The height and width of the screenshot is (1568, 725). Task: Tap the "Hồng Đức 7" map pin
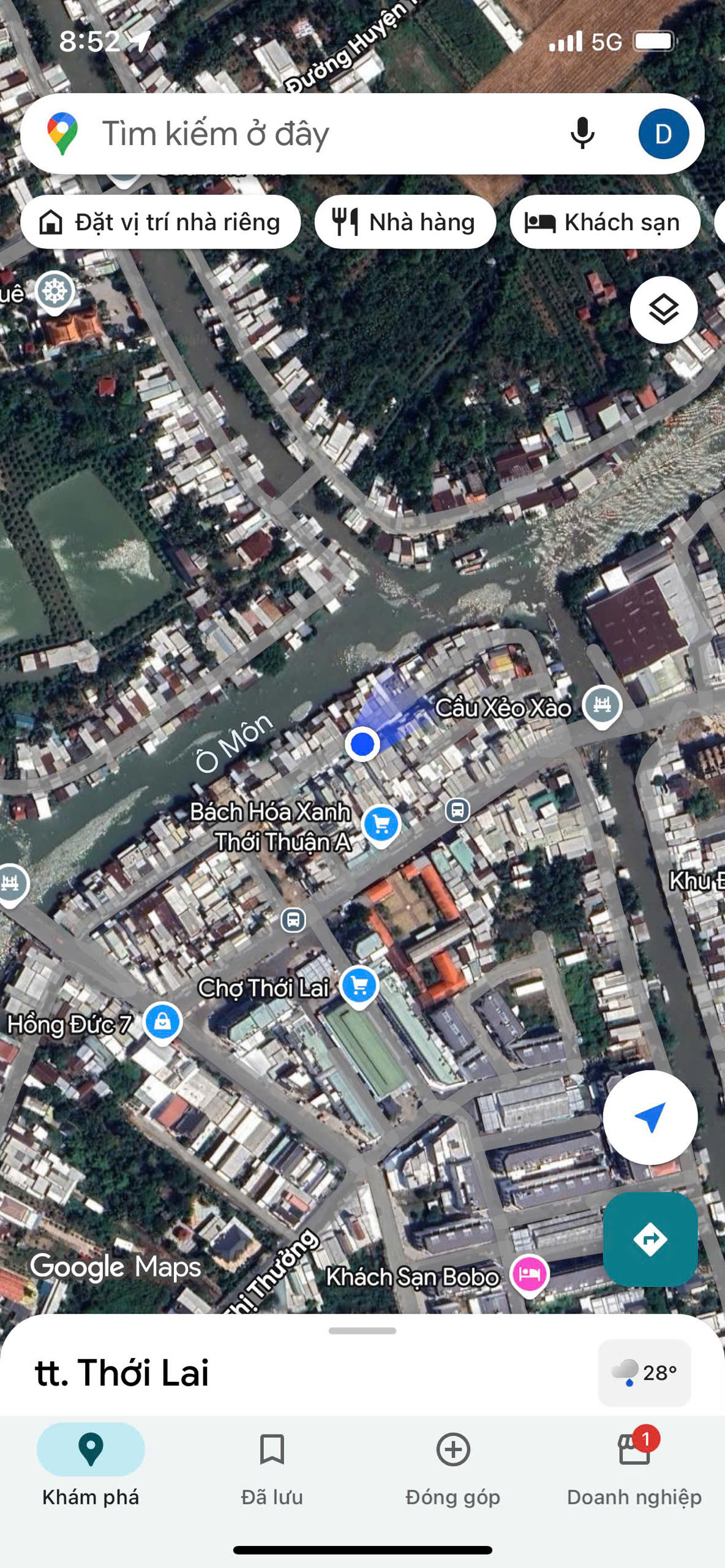coord(162,1022)
